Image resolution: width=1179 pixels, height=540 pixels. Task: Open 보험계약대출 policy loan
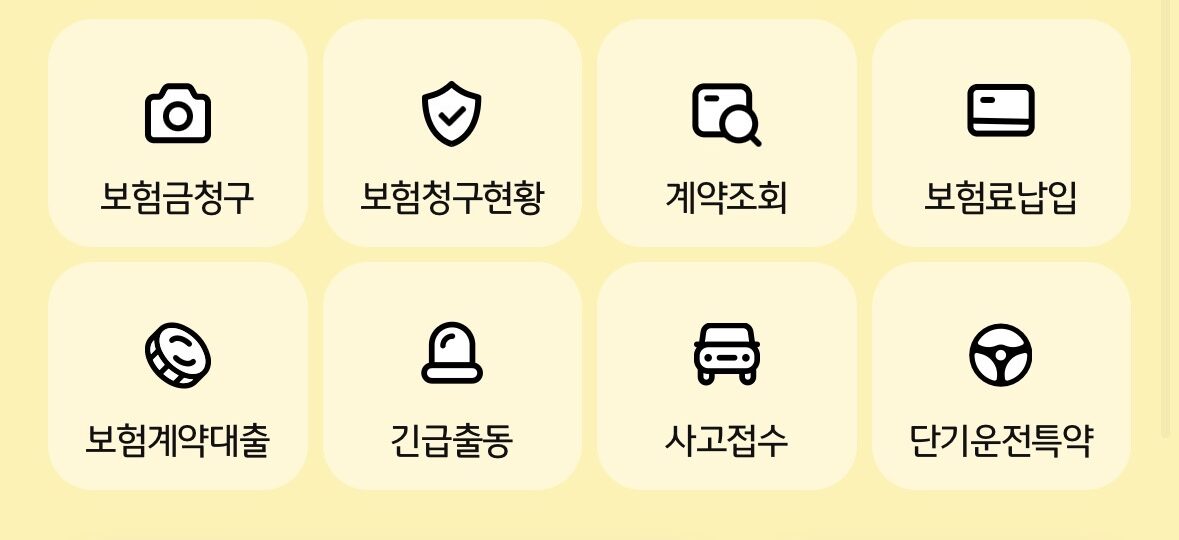(177, 377)
